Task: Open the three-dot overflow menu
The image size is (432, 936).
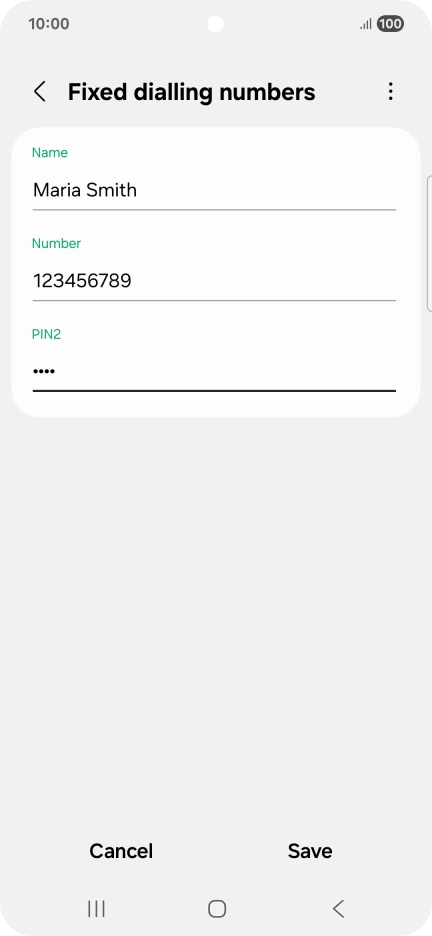Action: [x=390, y=91]
